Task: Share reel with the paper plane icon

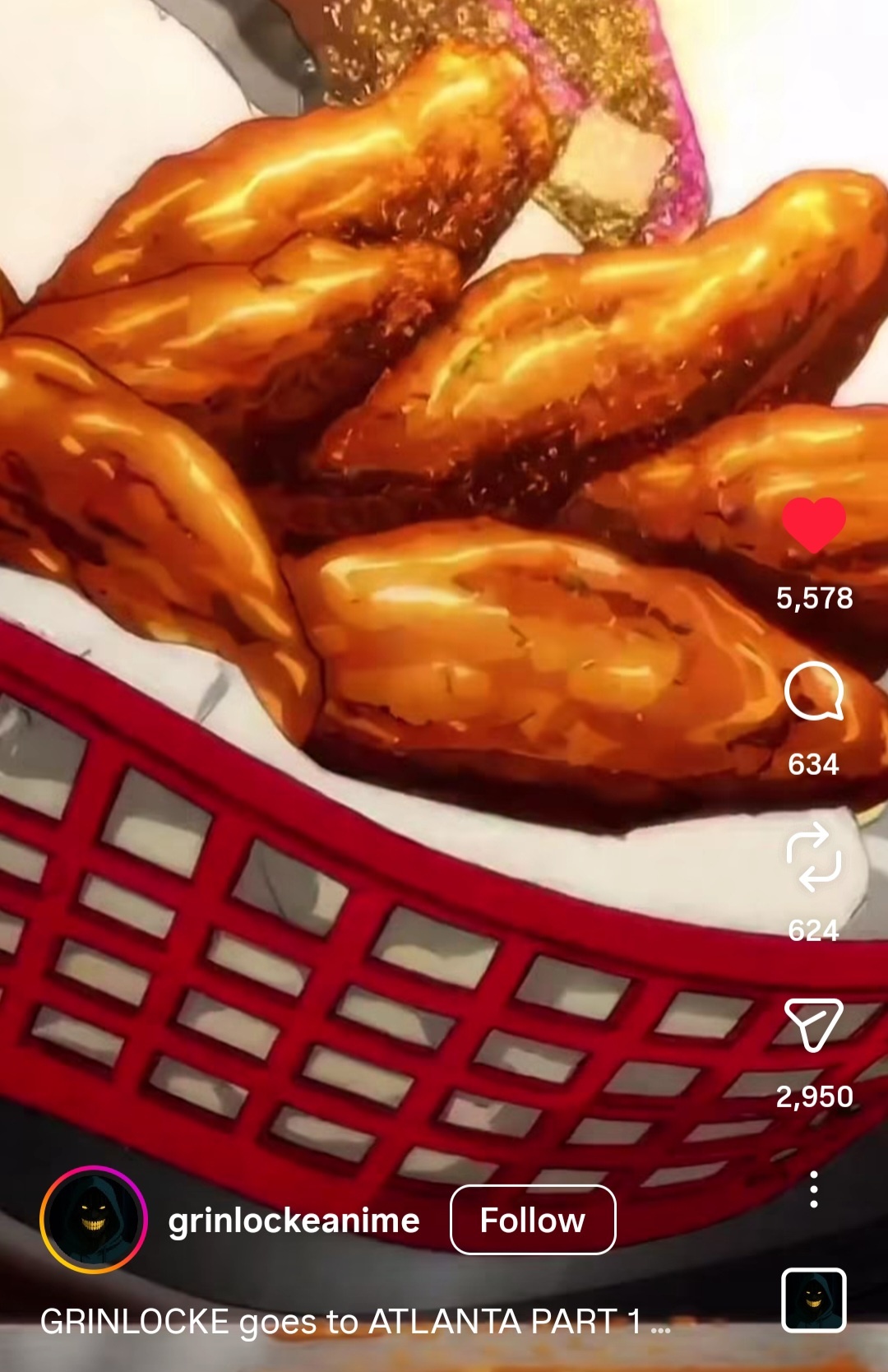Action: click(813, 1024)
